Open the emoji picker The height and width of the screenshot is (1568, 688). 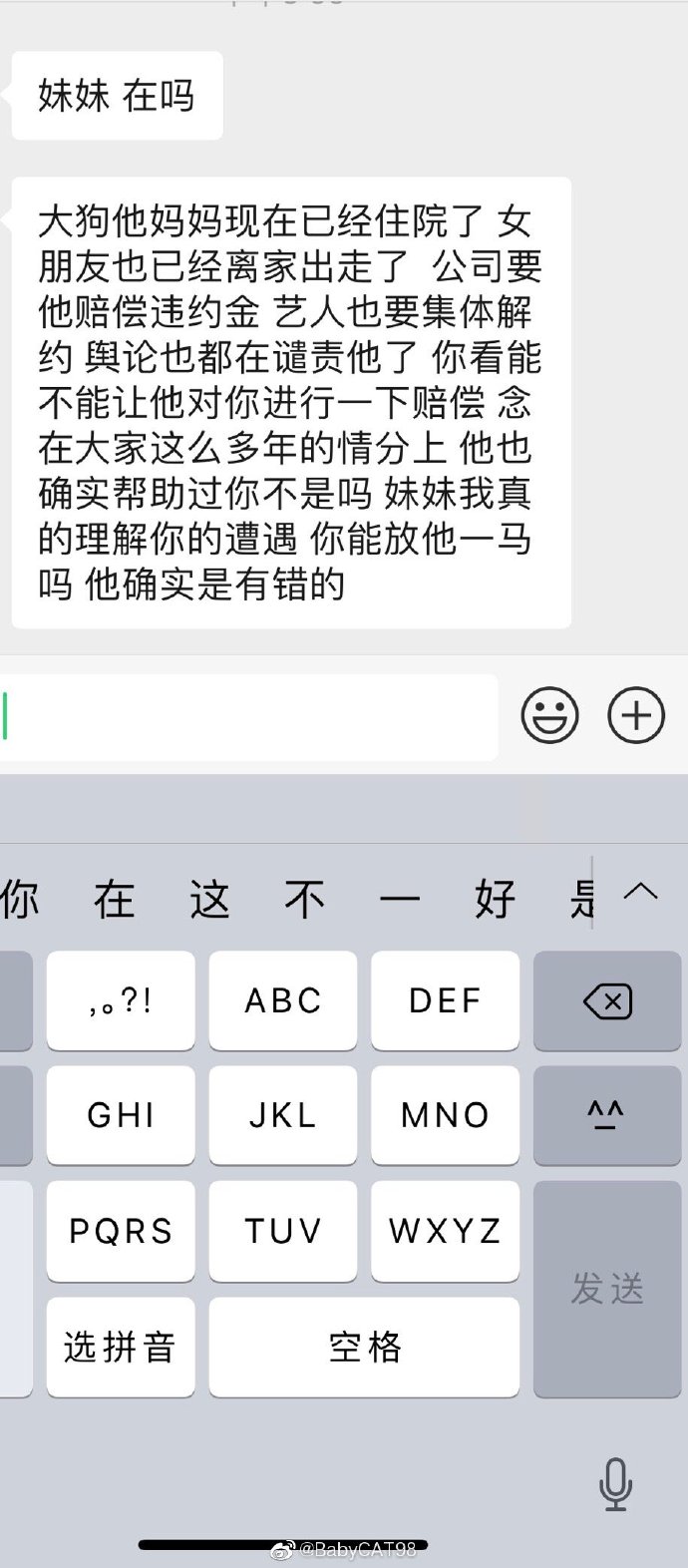point(549,715)
